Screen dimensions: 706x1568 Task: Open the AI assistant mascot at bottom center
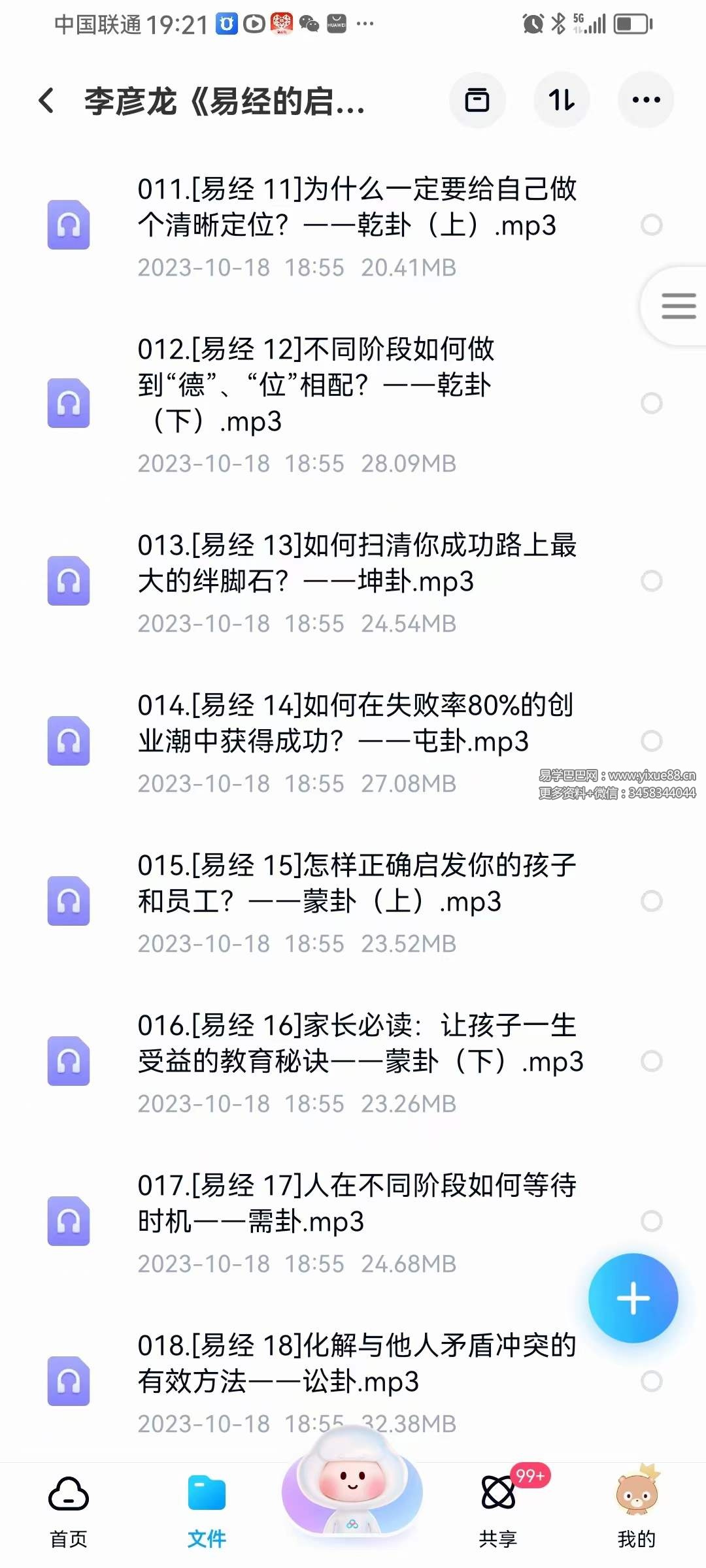click(352, 1496)
